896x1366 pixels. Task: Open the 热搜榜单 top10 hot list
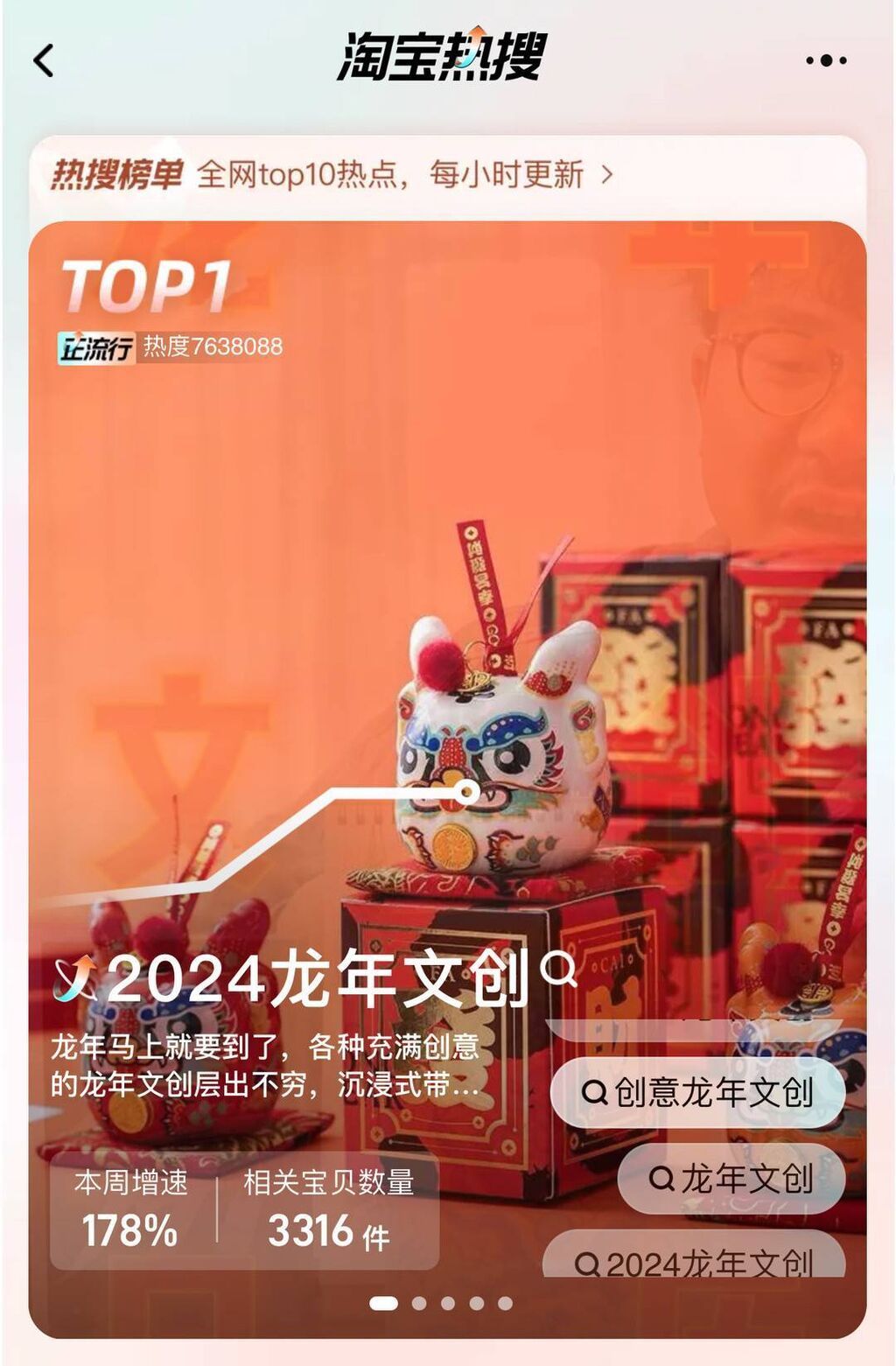pos(332,175)
